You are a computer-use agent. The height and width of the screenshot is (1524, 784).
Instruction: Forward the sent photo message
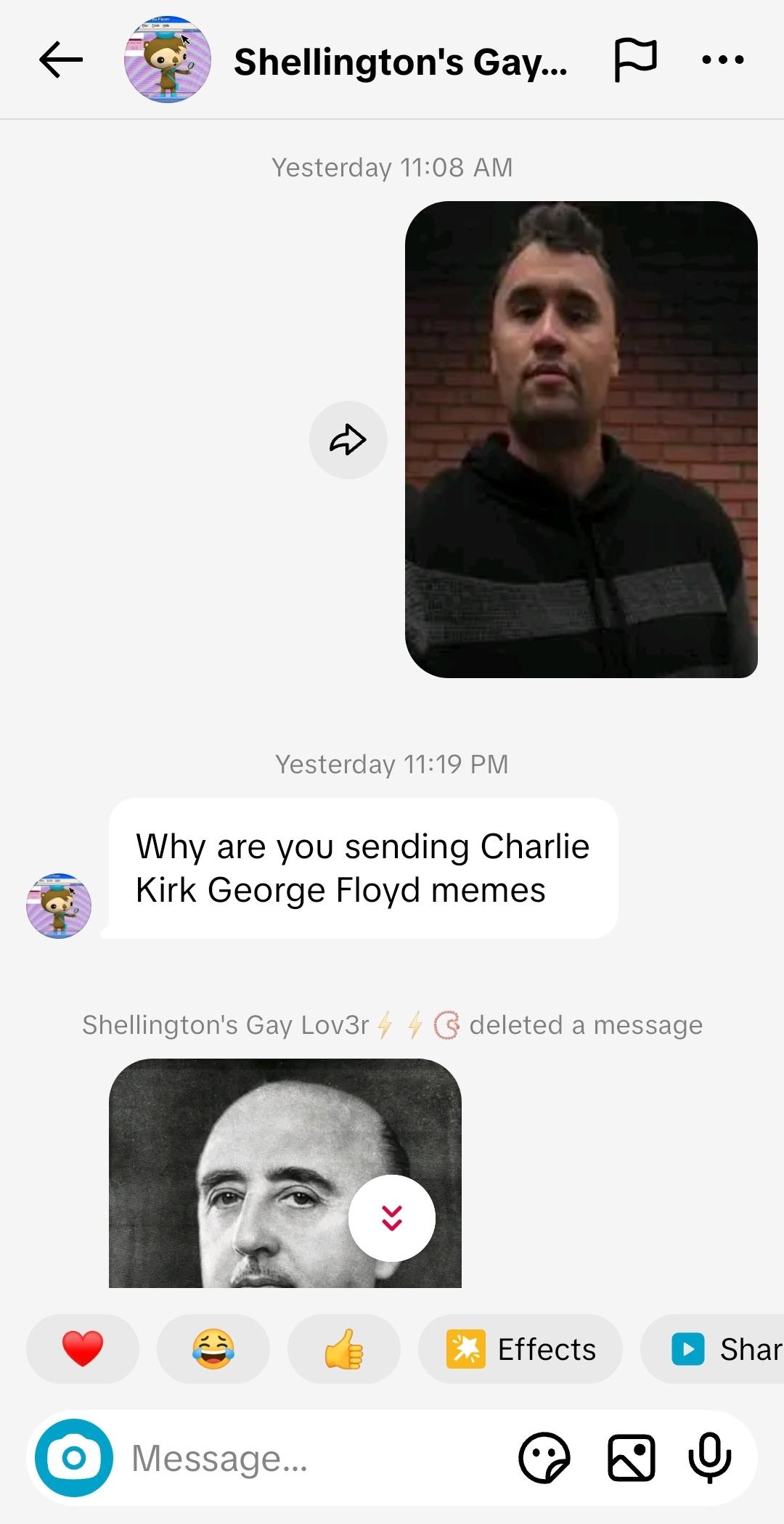tap(348, 440)
